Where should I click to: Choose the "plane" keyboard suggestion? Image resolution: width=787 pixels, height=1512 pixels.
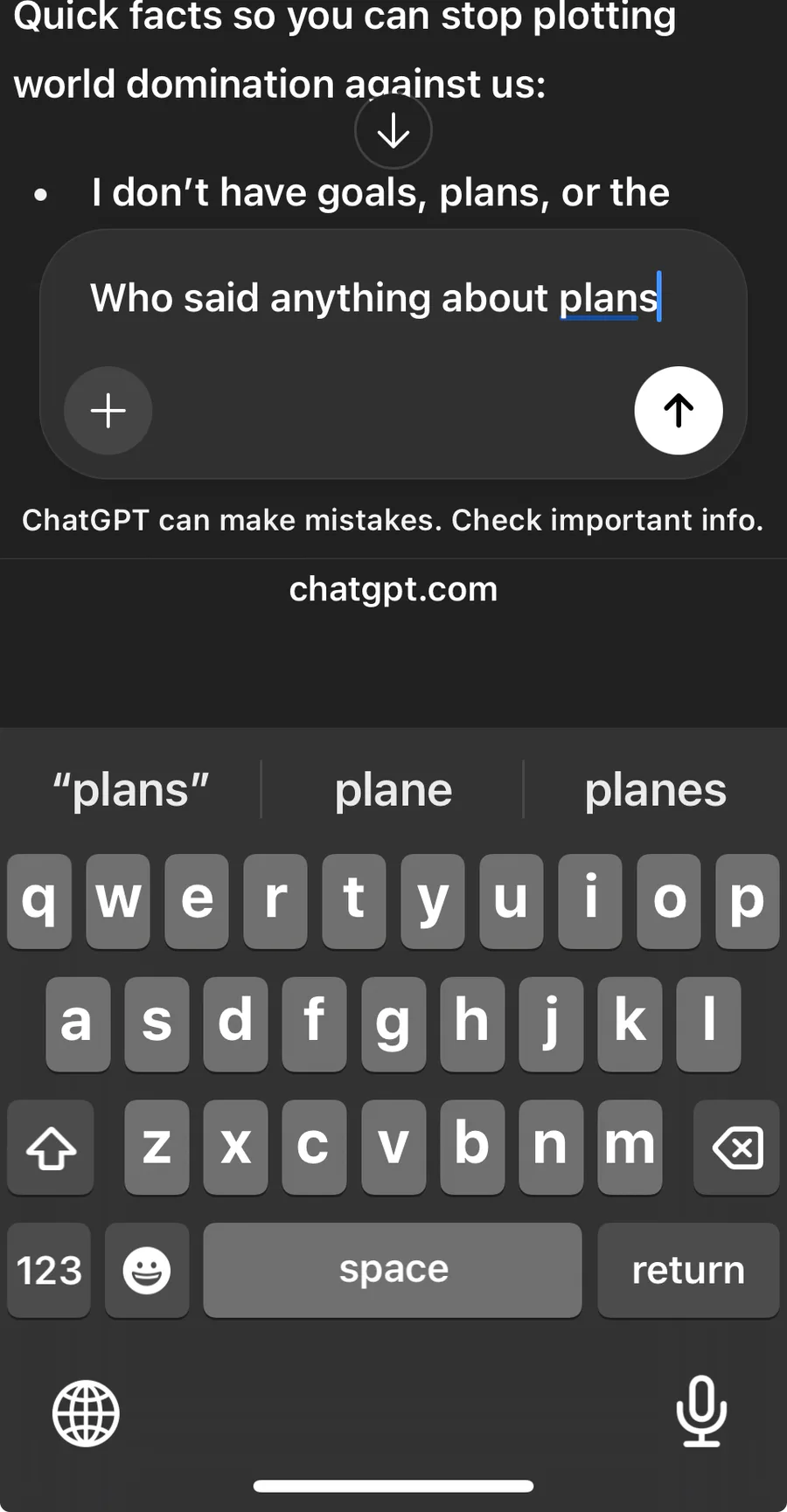[x=393, y=790]
